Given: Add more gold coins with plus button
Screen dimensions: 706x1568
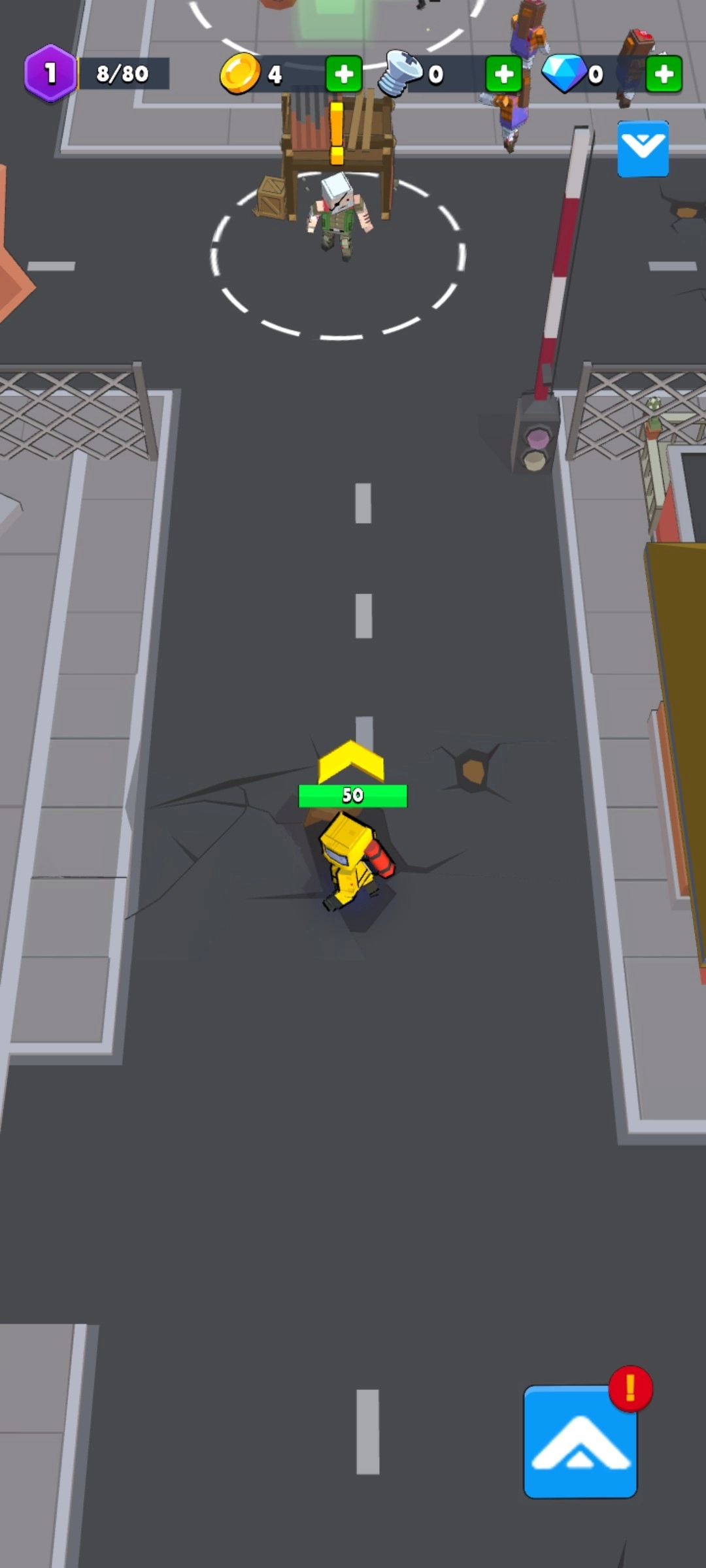Looking at the screenshot, I should (344, 74).
